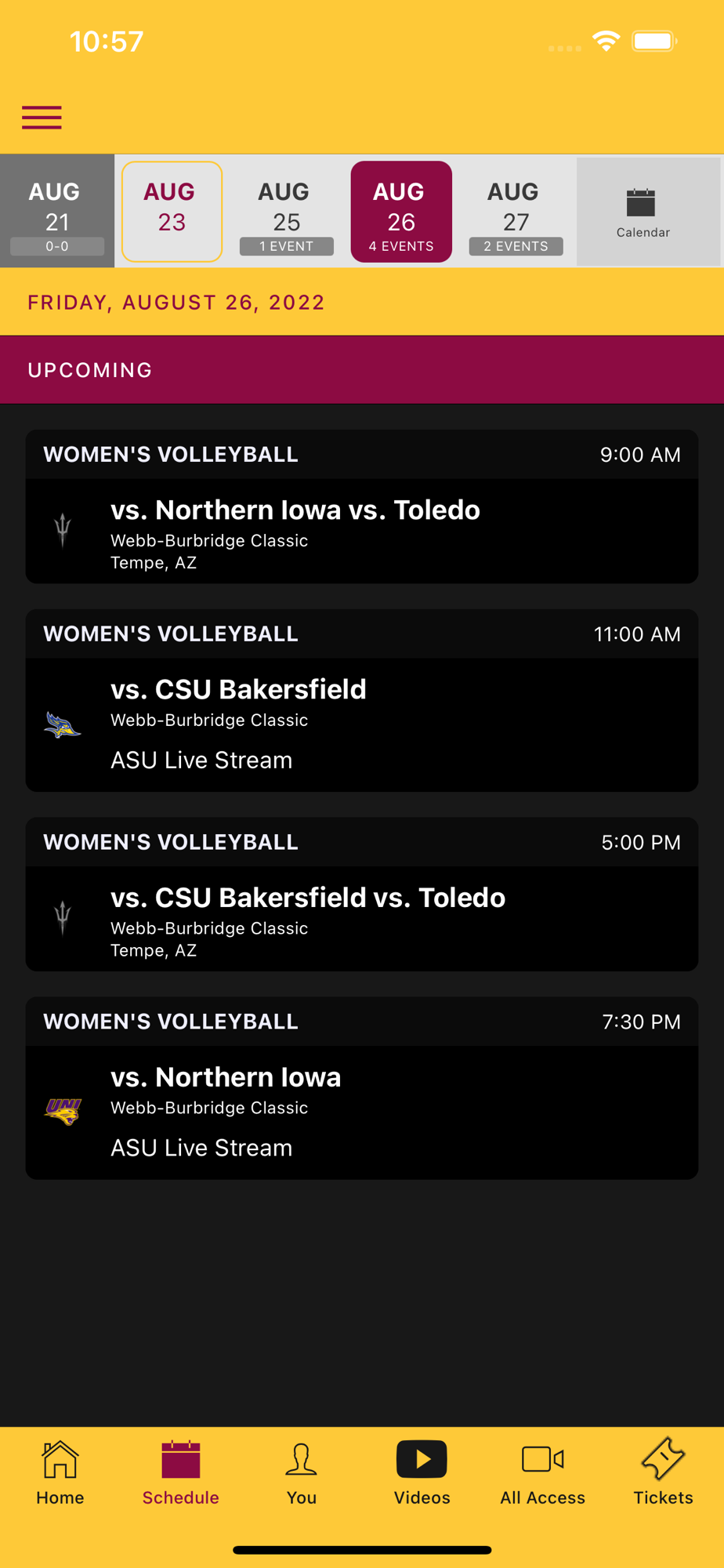Jump to Aug 27 with 2 events

516,212
